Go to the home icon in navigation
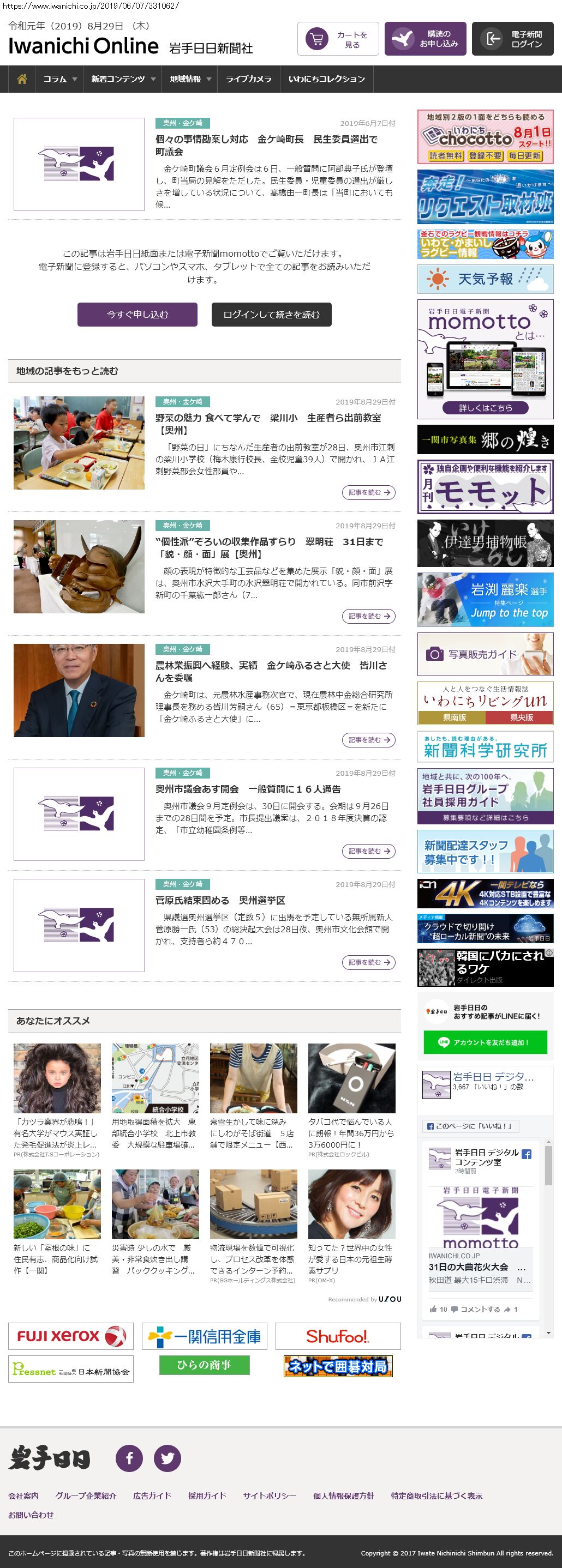 (22, 79)
